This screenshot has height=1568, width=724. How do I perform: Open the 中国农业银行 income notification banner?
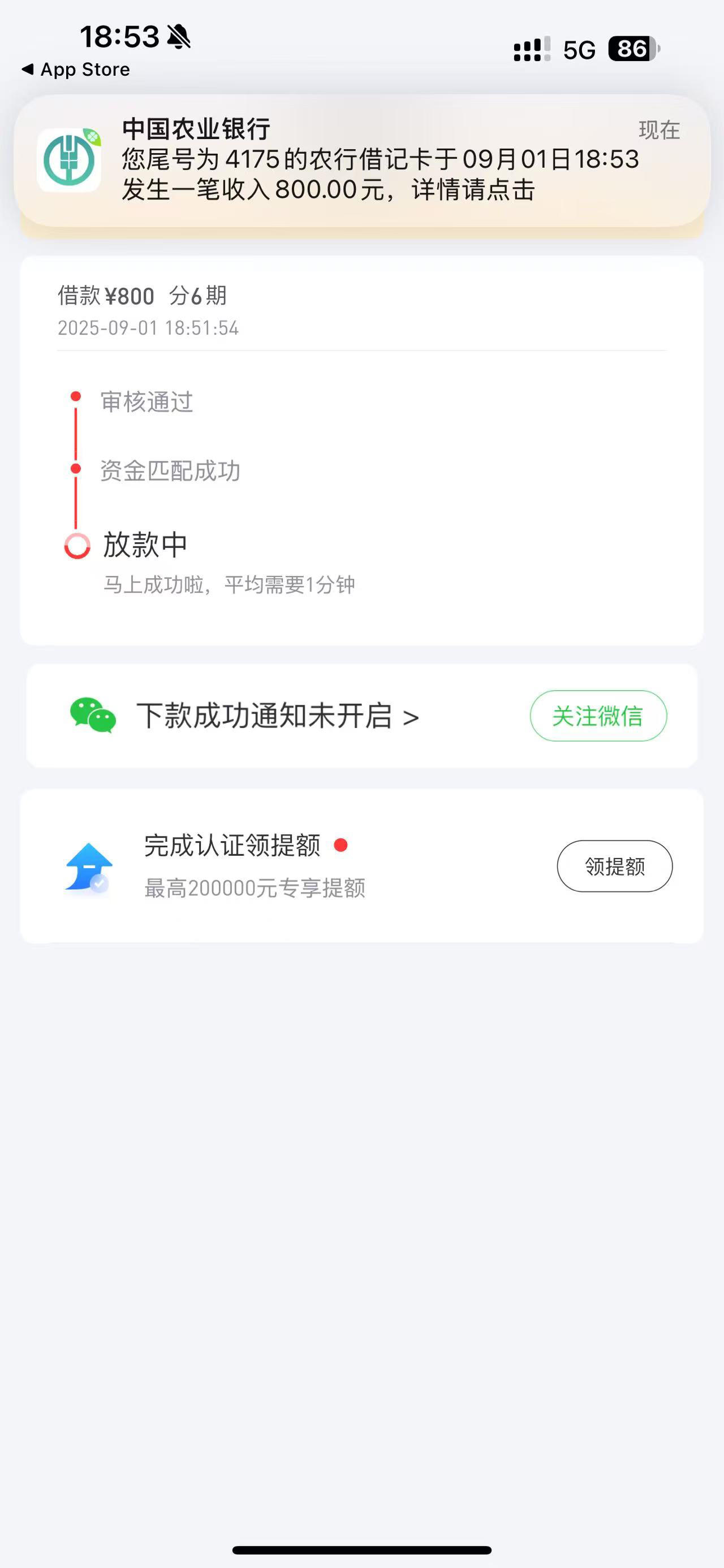point(361,161)
